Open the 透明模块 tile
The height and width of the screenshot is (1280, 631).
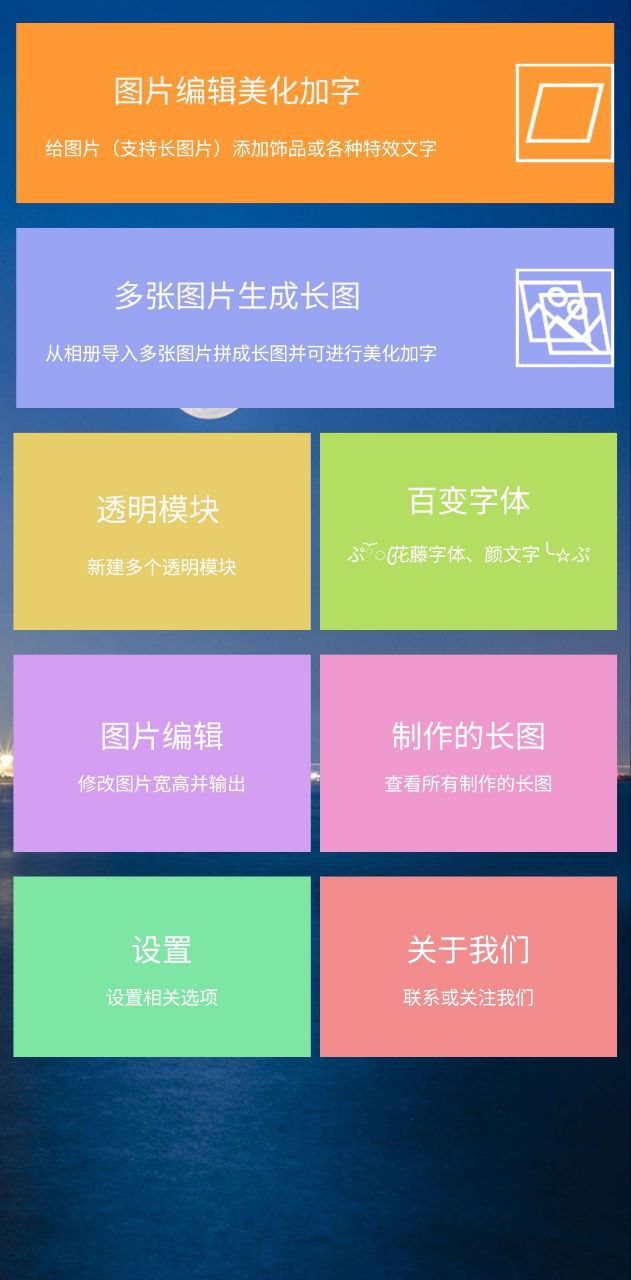[162, 531]
